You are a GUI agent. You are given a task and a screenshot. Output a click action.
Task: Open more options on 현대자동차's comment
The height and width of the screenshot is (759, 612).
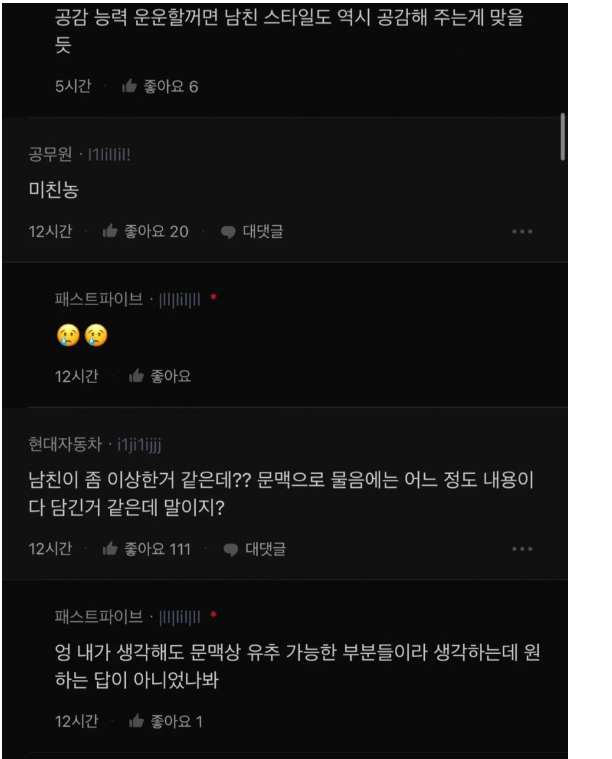(522, 548)
